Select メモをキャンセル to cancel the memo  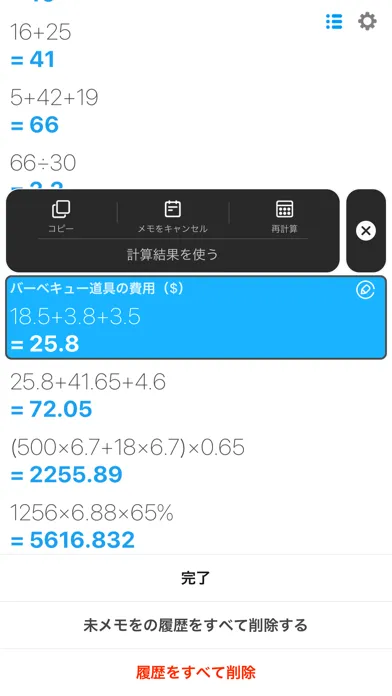pos(173,217)
